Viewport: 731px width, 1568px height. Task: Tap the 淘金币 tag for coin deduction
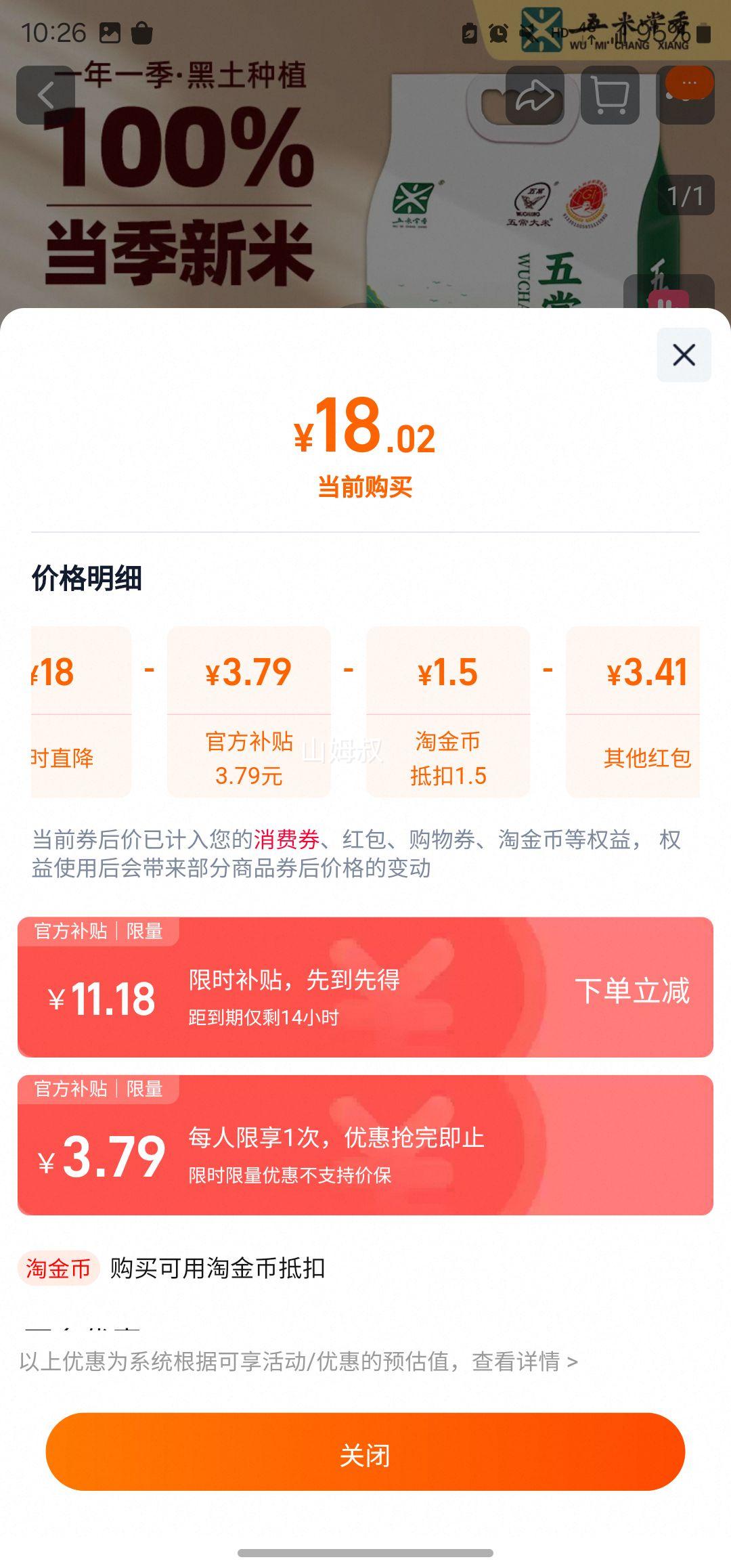[58, 1268]
